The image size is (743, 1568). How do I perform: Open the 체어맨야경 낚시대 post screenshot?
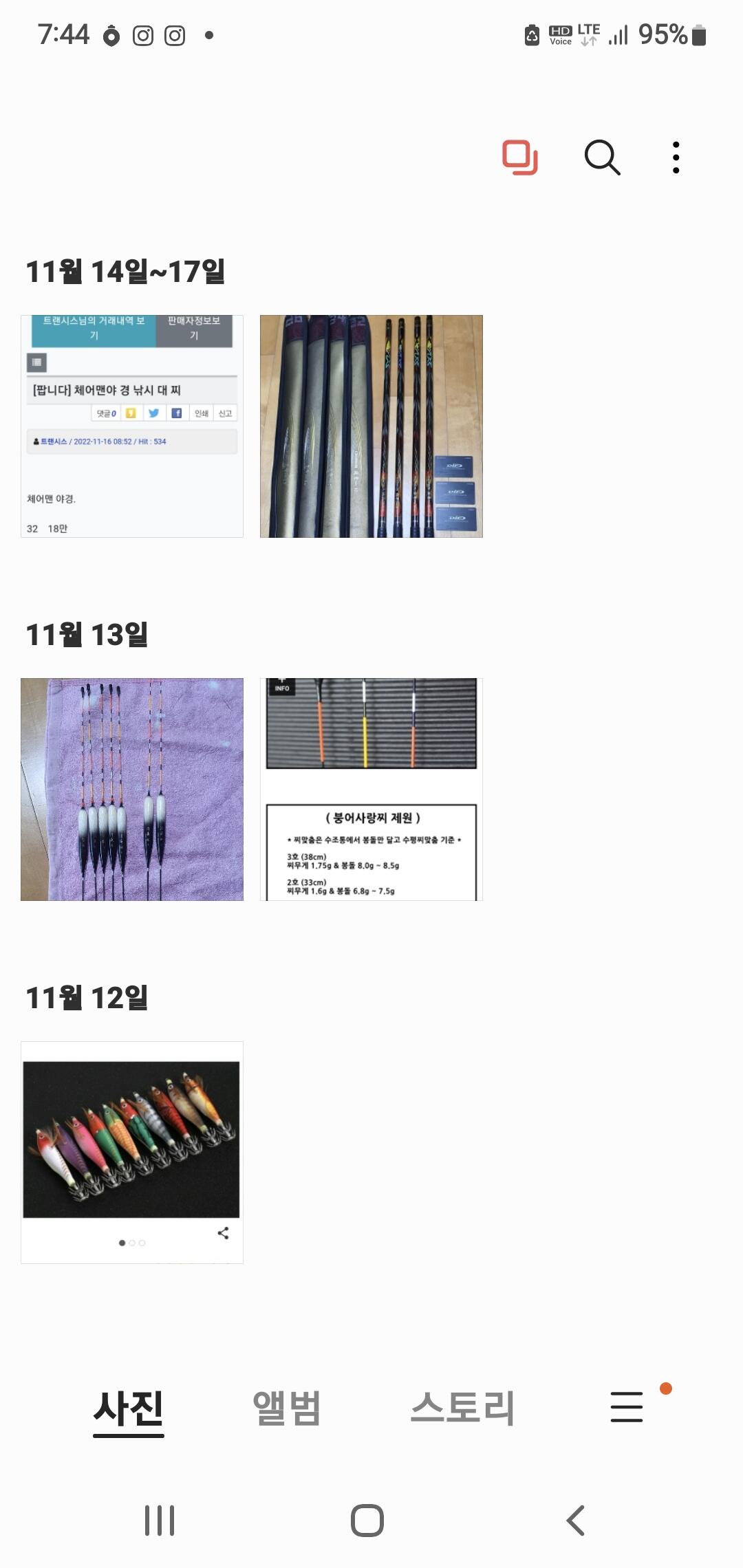pos(132,426)
